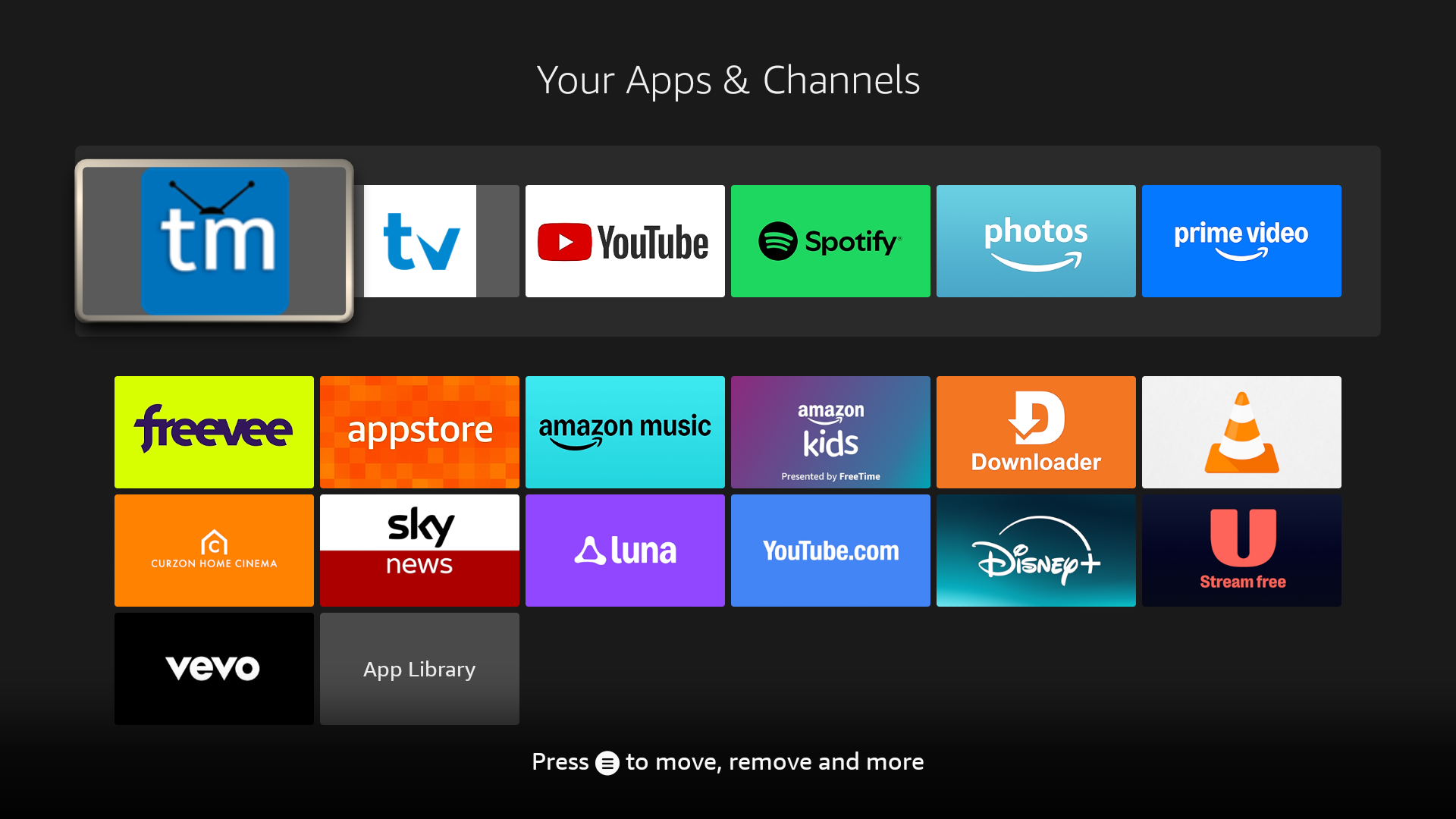Launch Freevee
The width and height of the screenshot is (1456, 819).
point(214,432)
